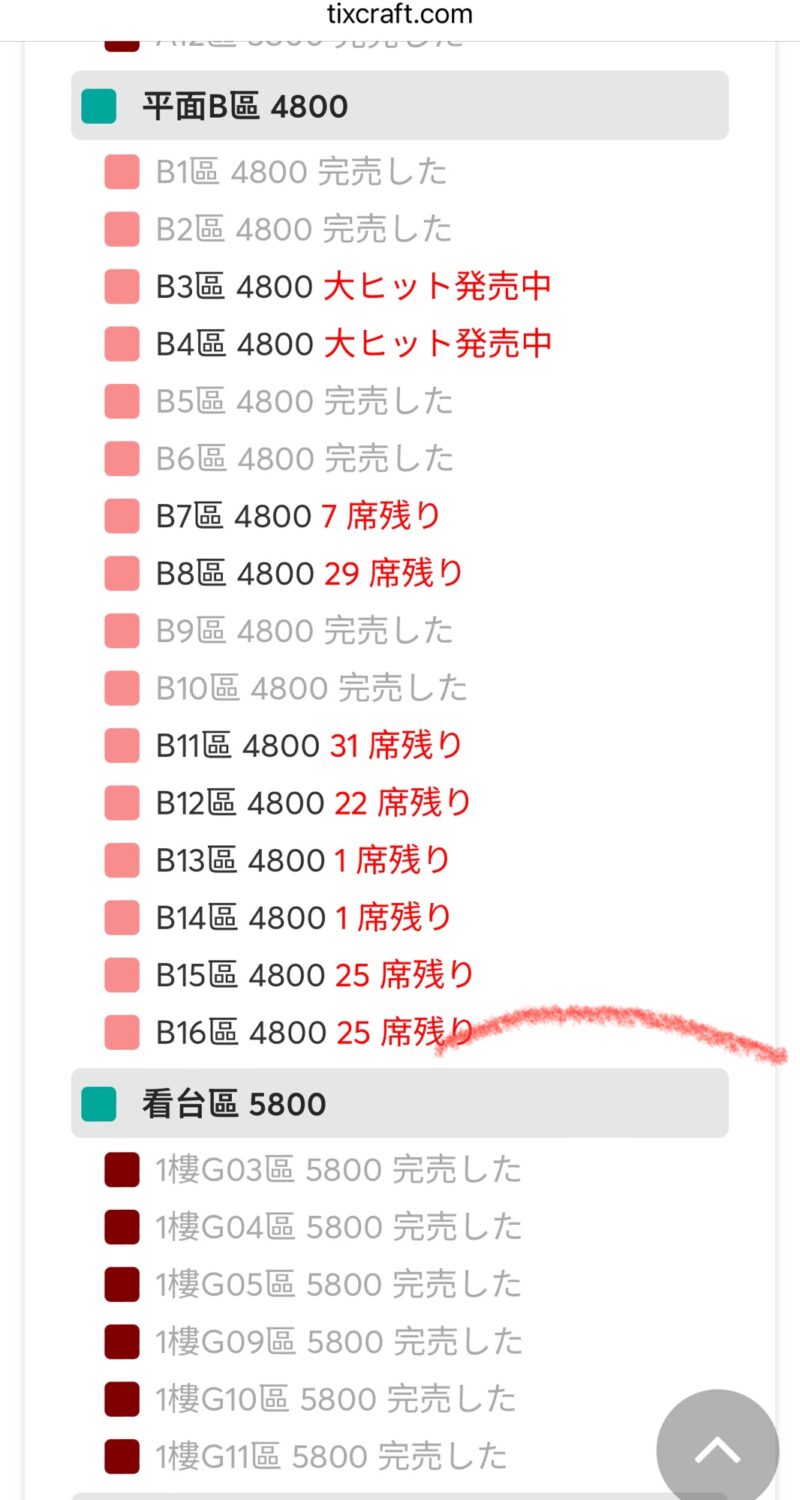Select B3區 4800 area on sale
This screenshot has height=1500, width=800.
point(353,287)
